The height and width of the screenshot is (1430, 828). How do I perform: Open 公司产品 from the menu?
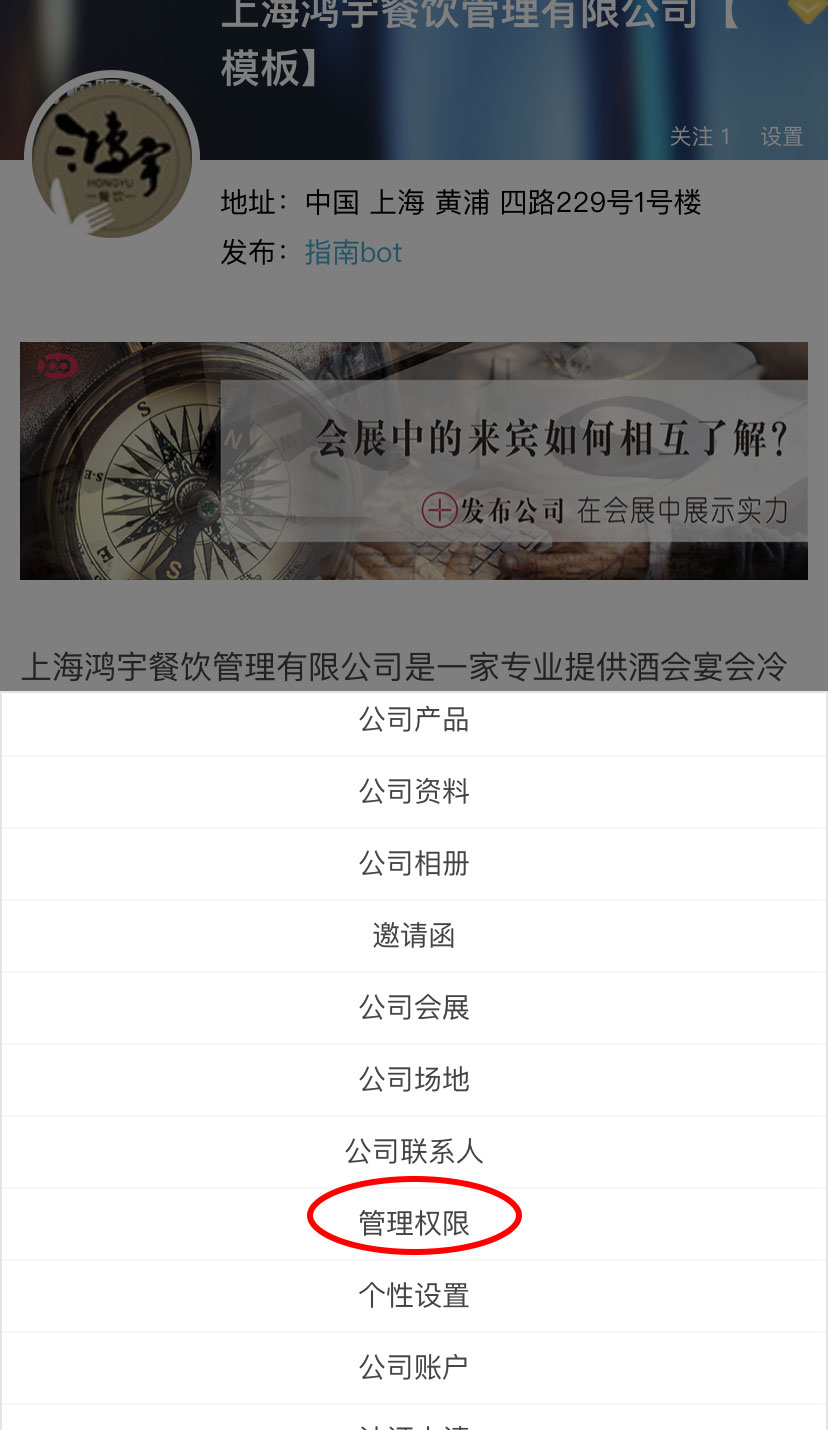pos(414,720)
